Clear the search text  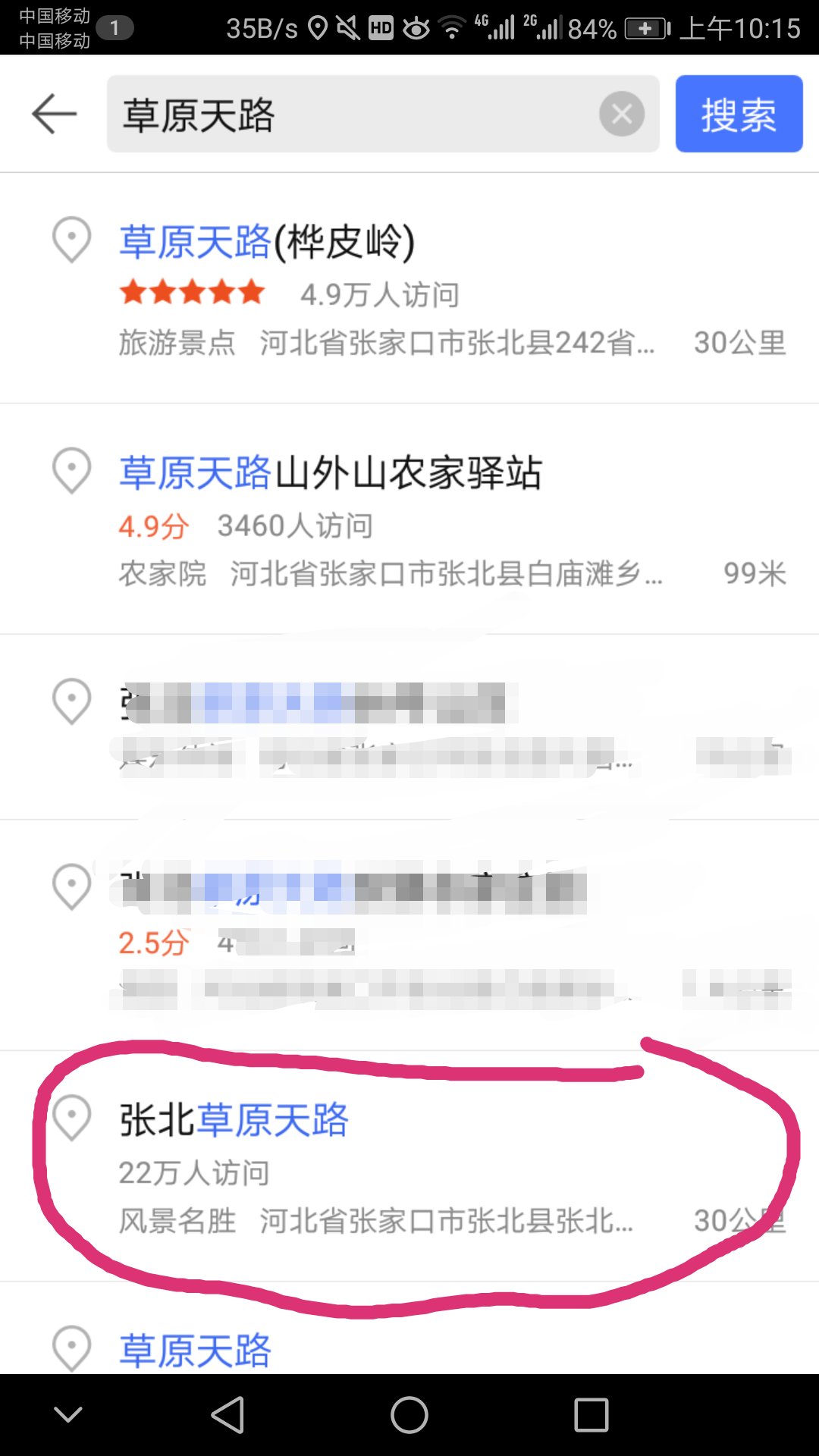(622, 114)
